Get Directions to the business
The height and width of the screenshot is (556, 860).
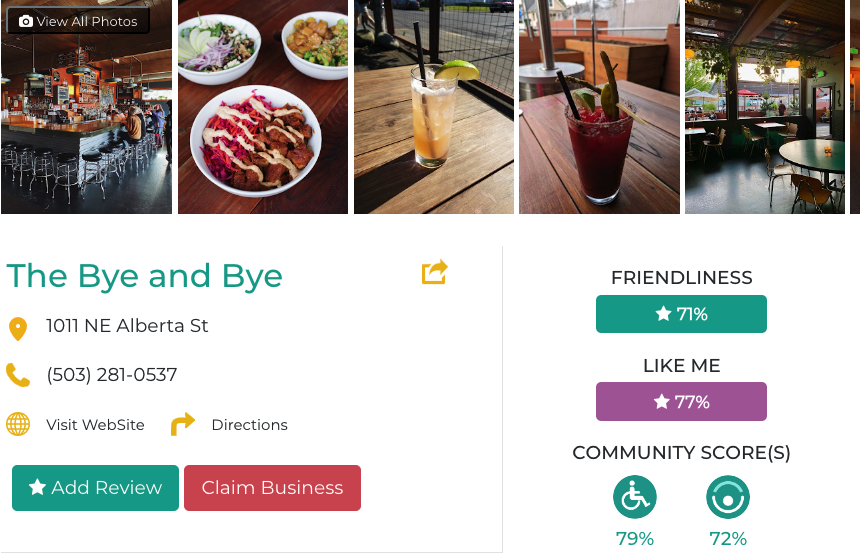249,425
